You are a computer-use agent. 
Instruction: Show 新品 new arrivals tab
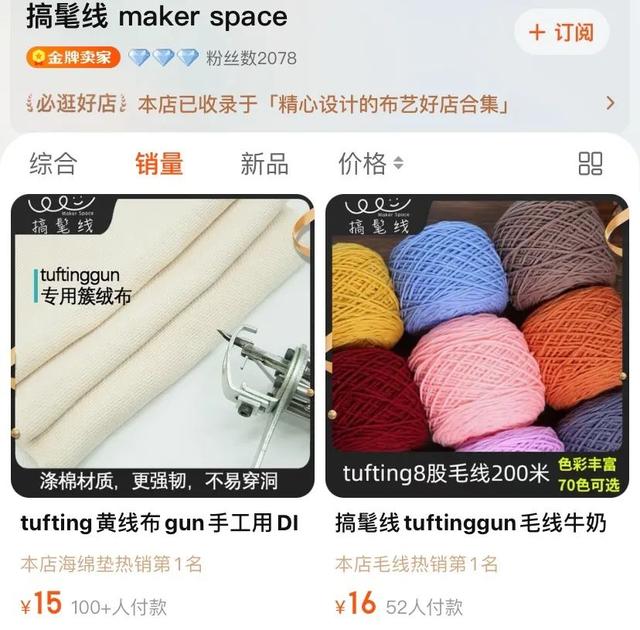pyautogui.click(x=264, y=164)
